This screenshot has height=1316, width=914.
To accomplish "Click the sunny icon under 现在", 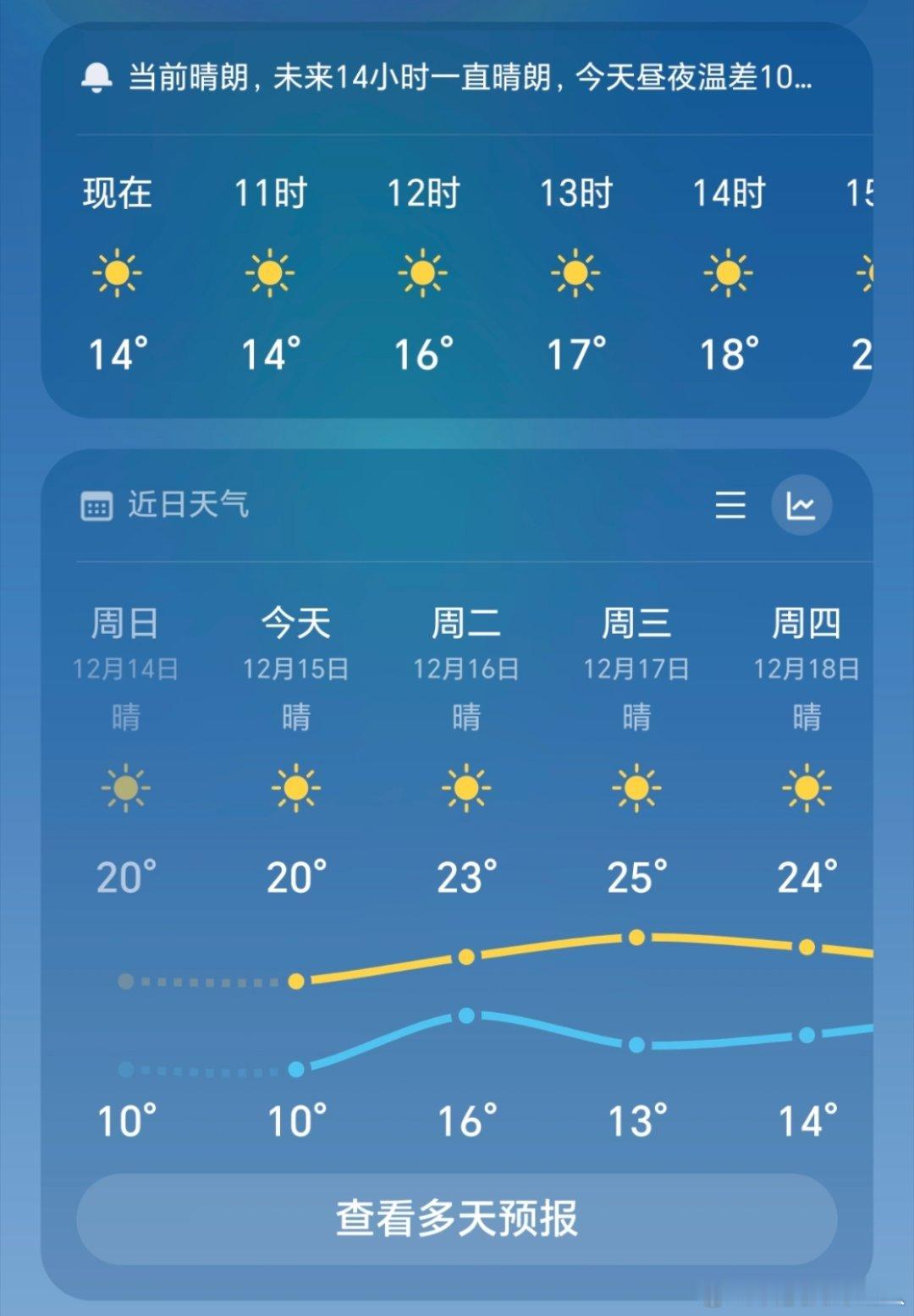I will [118, 272].
